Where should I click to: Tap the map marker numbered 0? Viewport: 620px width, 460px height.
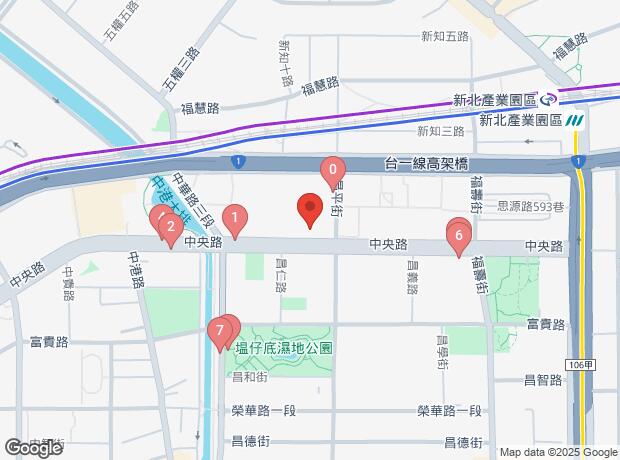(333, 170)
